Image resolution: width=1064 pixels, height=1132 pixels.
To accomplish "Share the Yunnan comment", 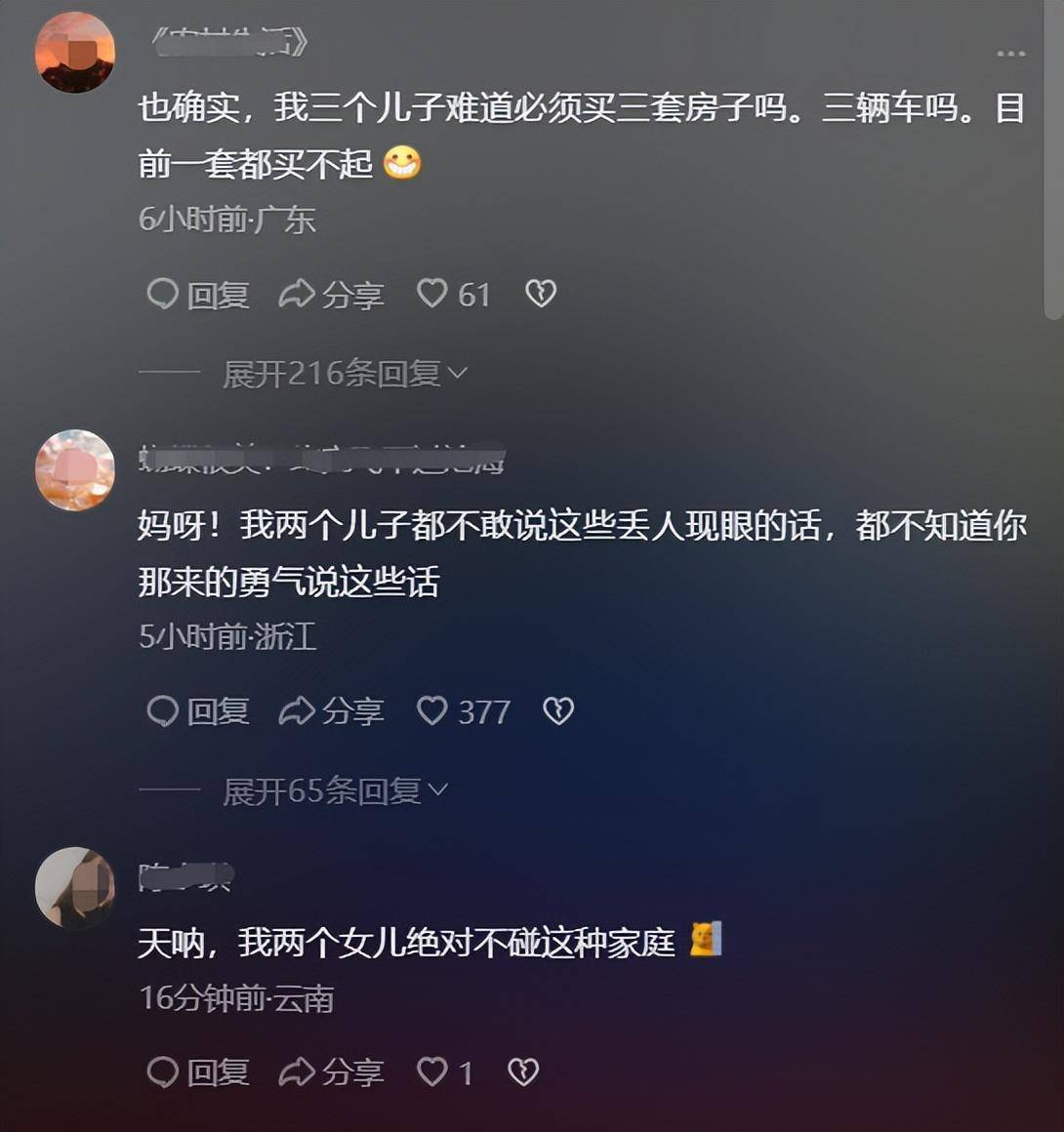I will coord(332,1072).
